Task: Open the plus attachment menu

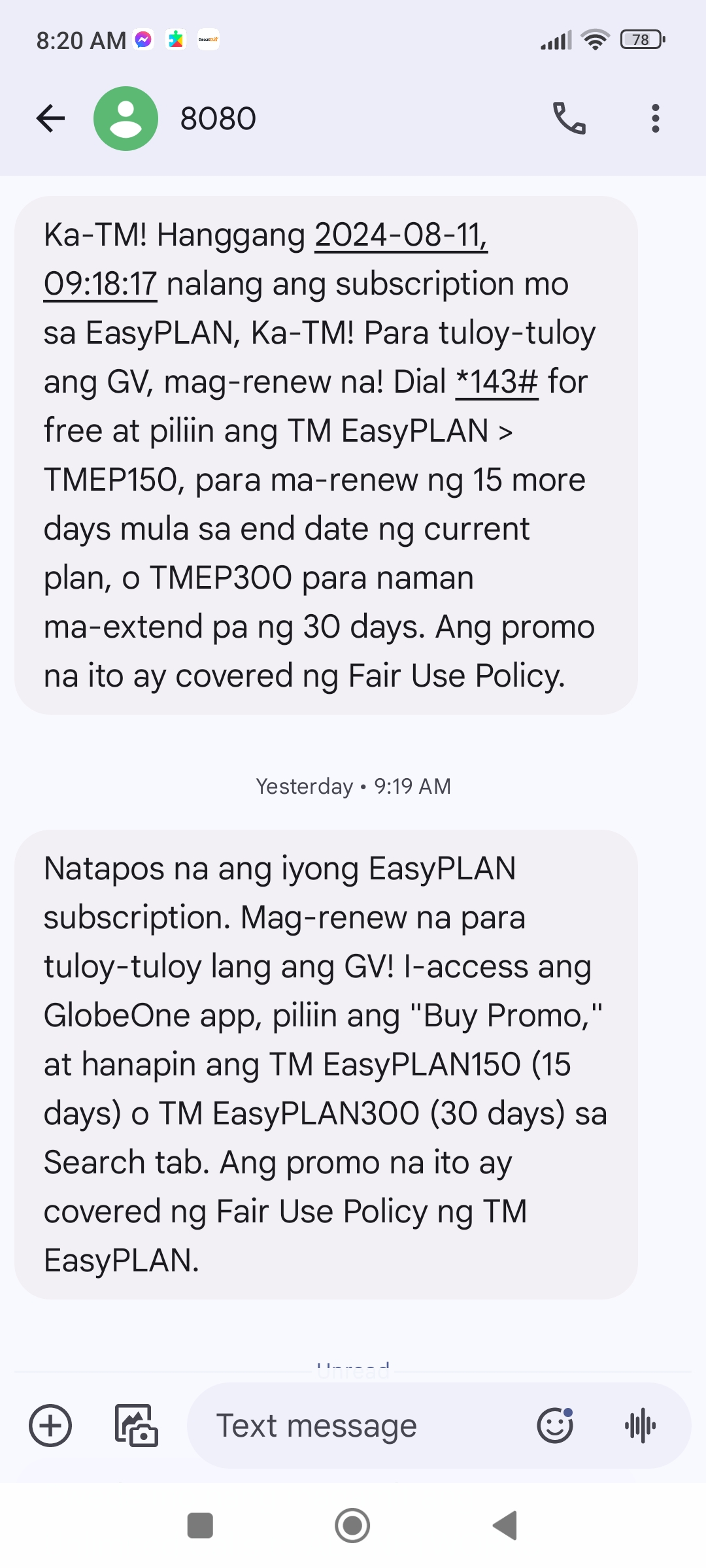Action: [50, 1425]
